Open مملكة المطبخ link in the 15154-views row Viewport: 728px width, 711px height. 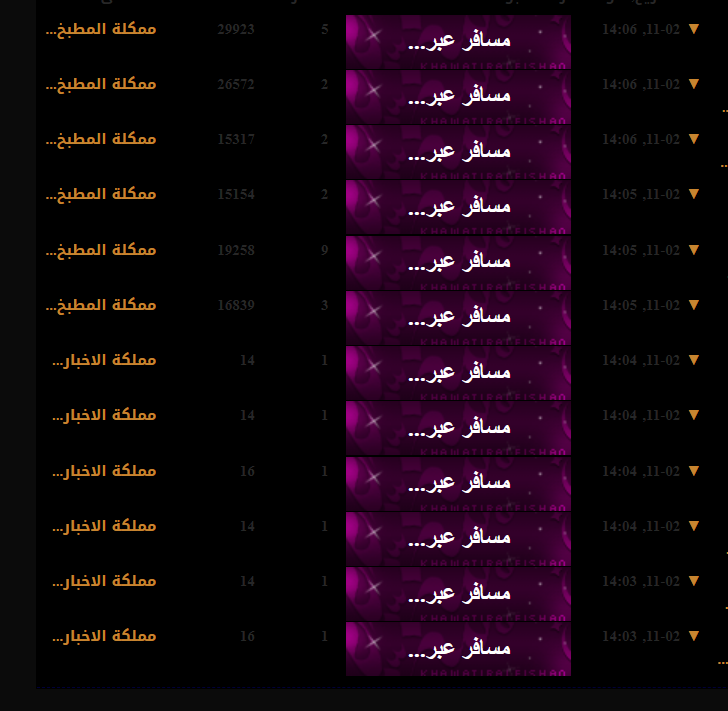tap(101, 194)
